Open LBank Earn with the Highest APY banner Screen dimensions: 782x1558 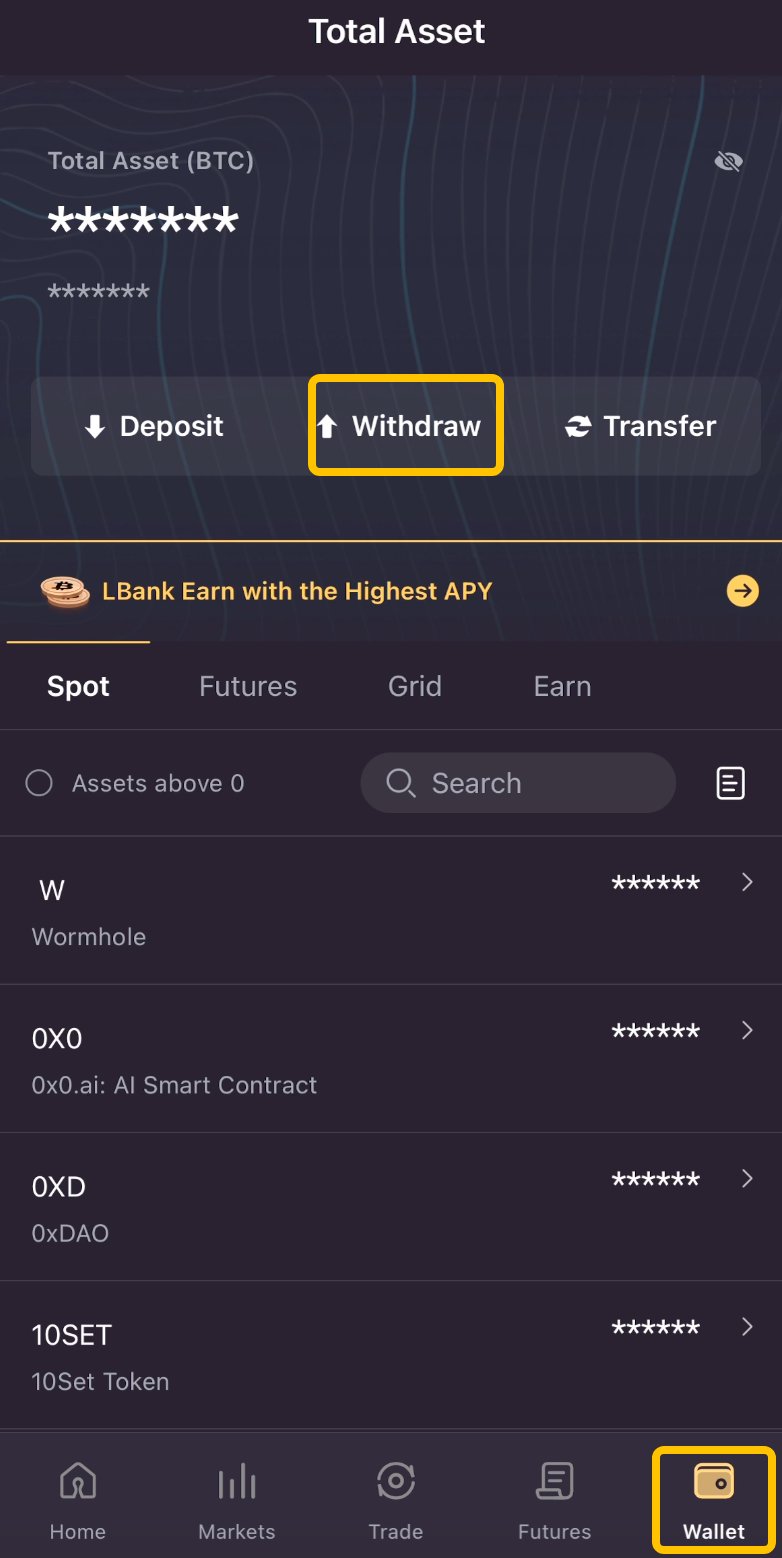[391, 591]
